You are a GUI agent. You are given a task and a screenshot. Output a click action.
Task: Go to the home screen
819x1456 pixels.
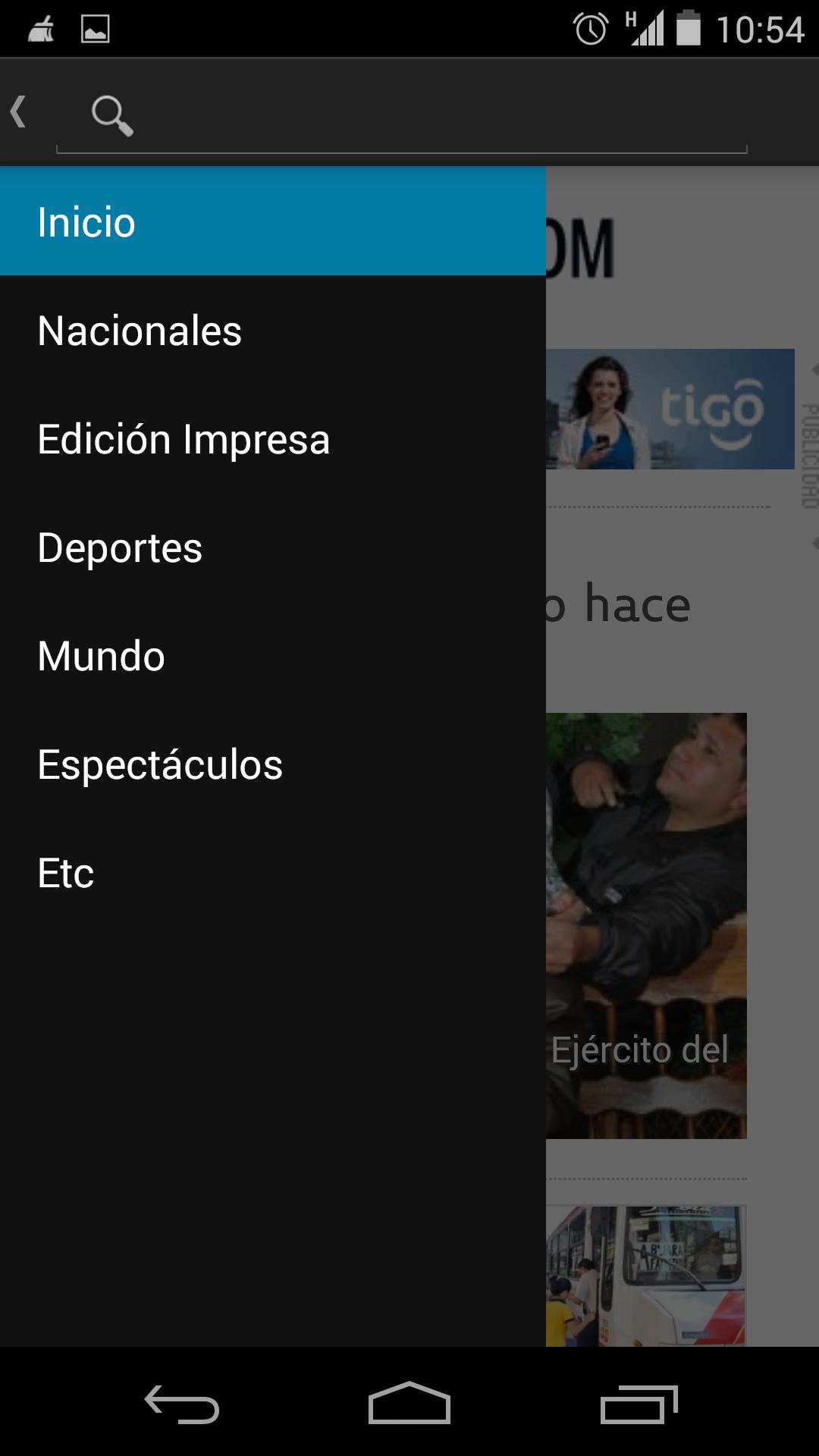click(409, 1404)
